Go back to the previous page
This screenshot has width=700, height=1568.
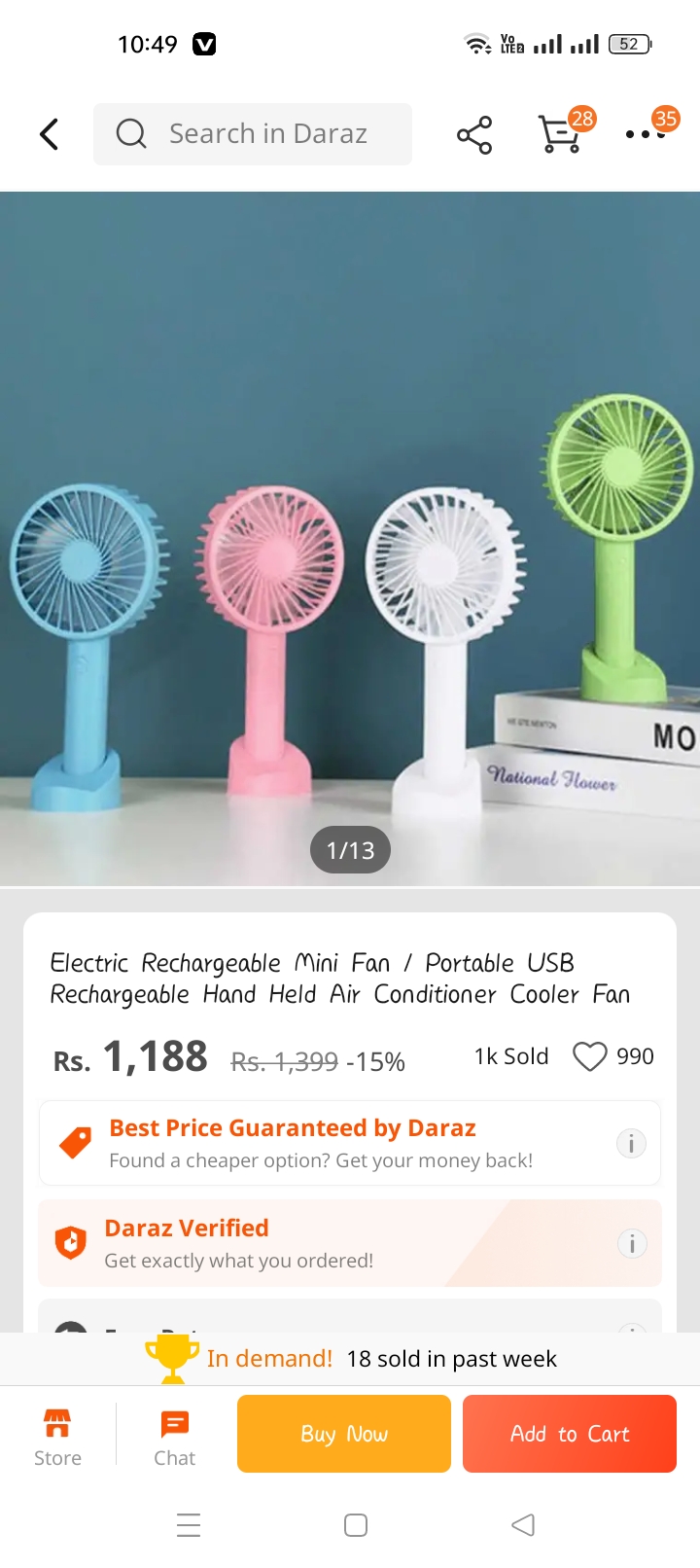[x=50, y=134]
